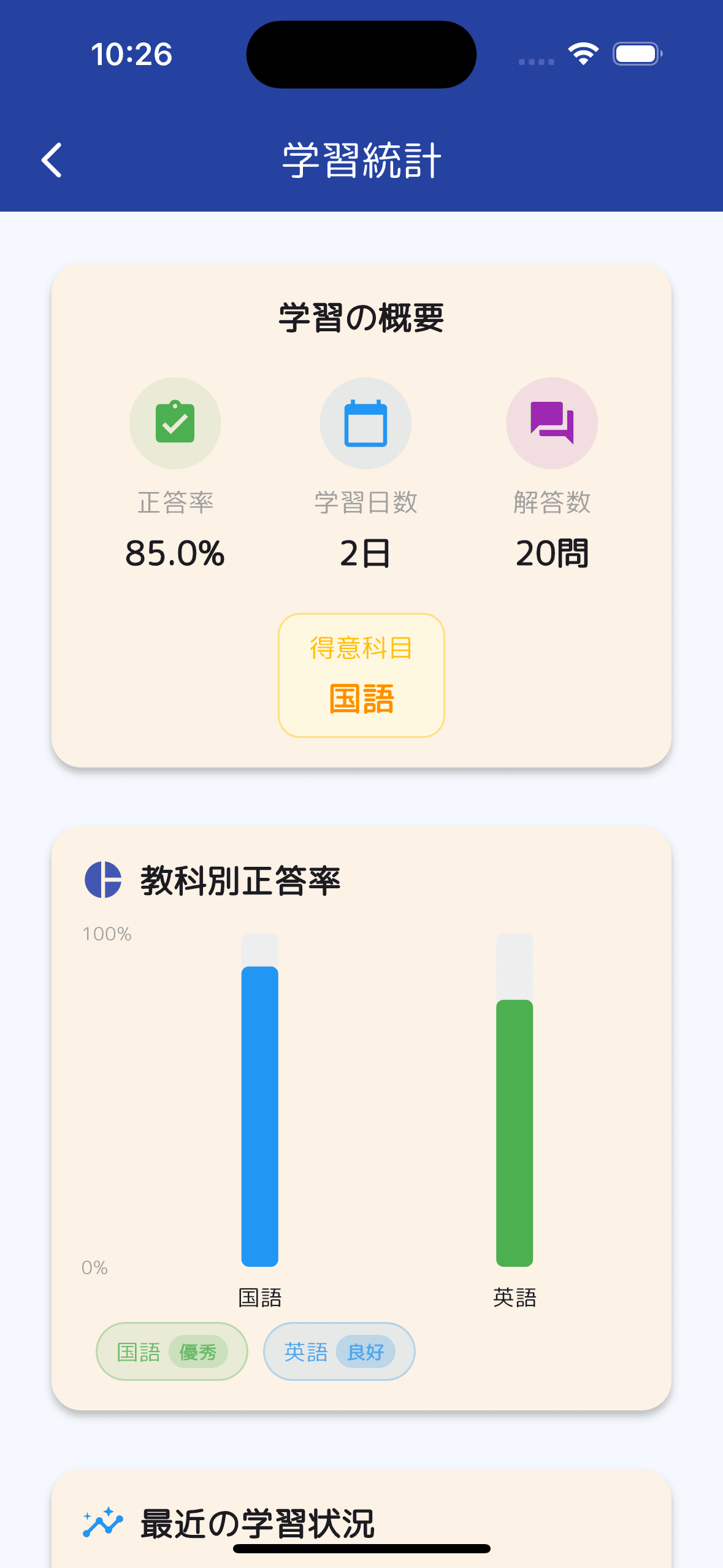Expand the 学習の概要 card
This screenshot has height=1568, width=723.
click(361, 316)
